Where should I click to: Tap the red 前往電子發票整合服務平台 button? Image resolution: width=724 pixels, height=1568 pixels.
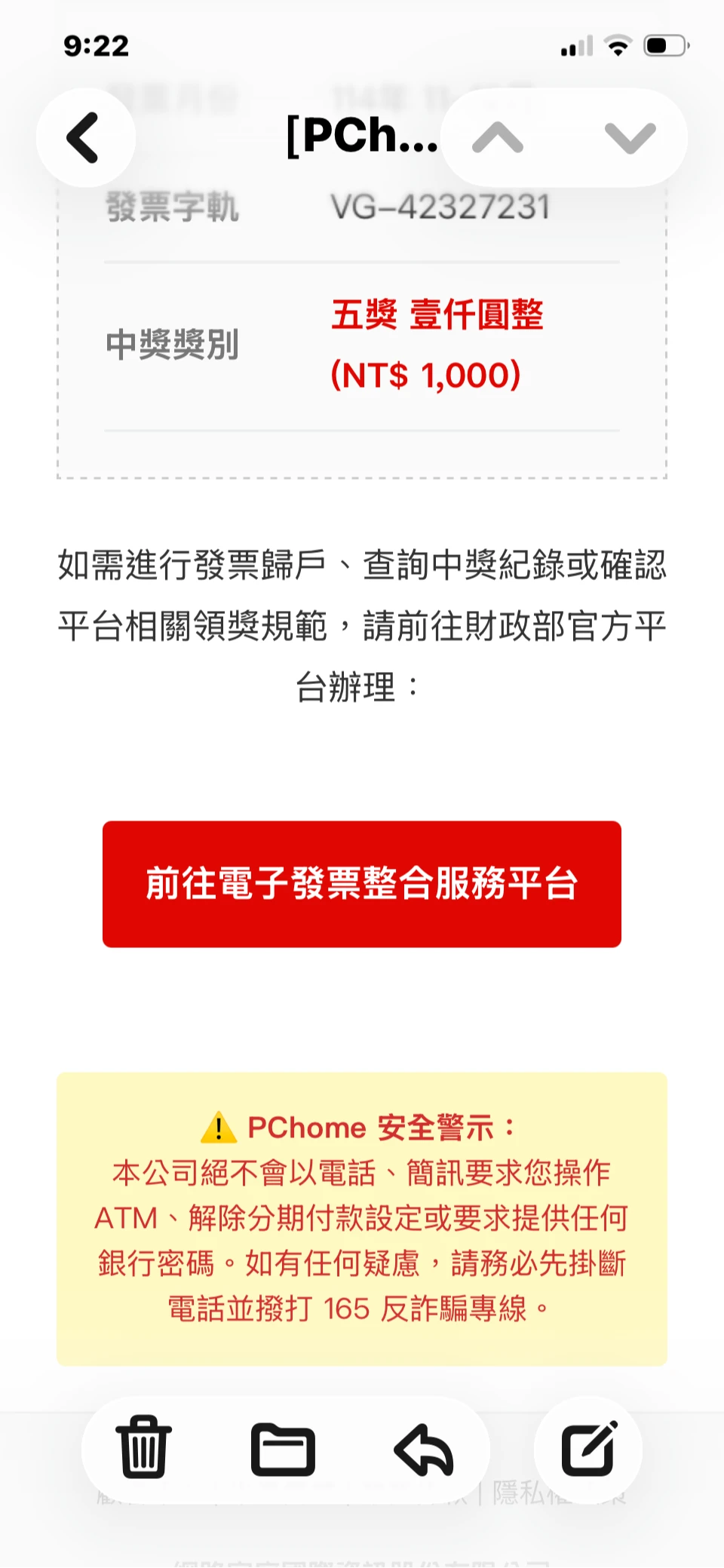tap(362, 883)
